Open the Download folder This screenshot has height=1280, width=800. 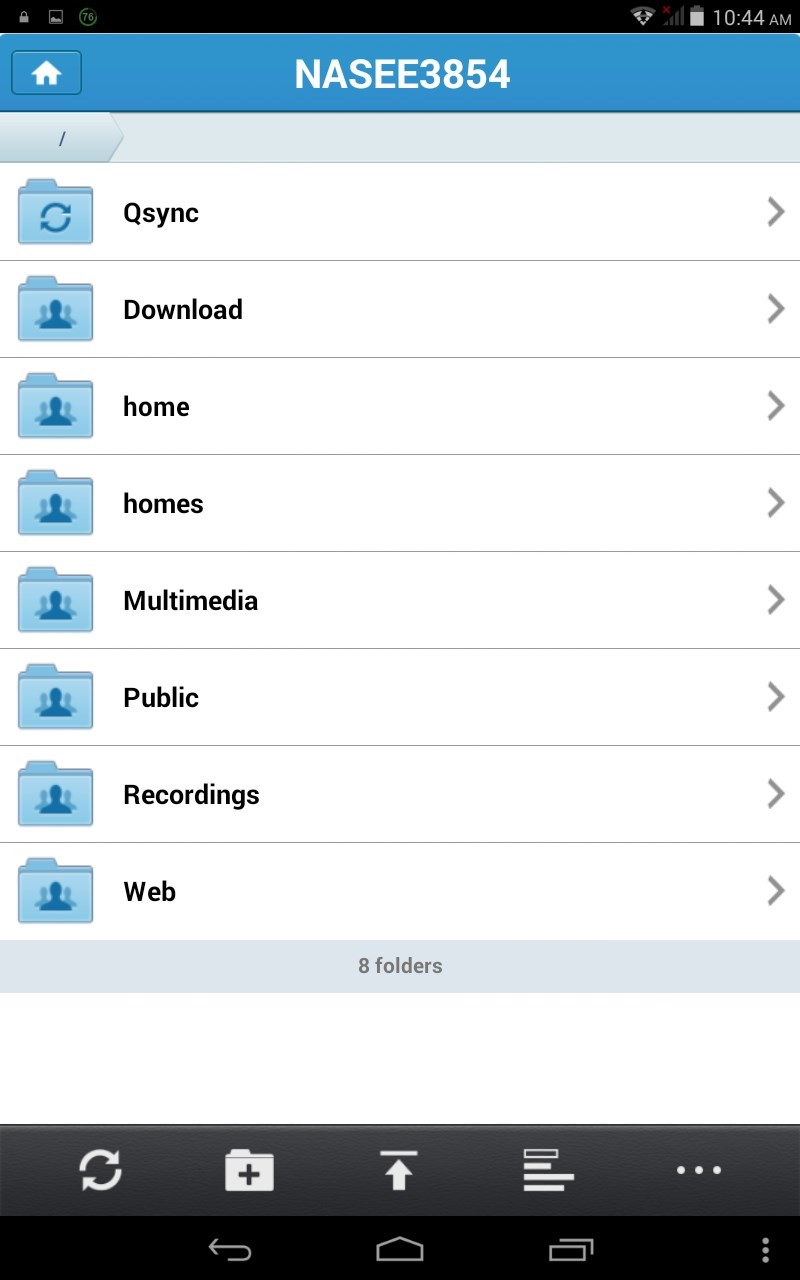click(400, 309)
